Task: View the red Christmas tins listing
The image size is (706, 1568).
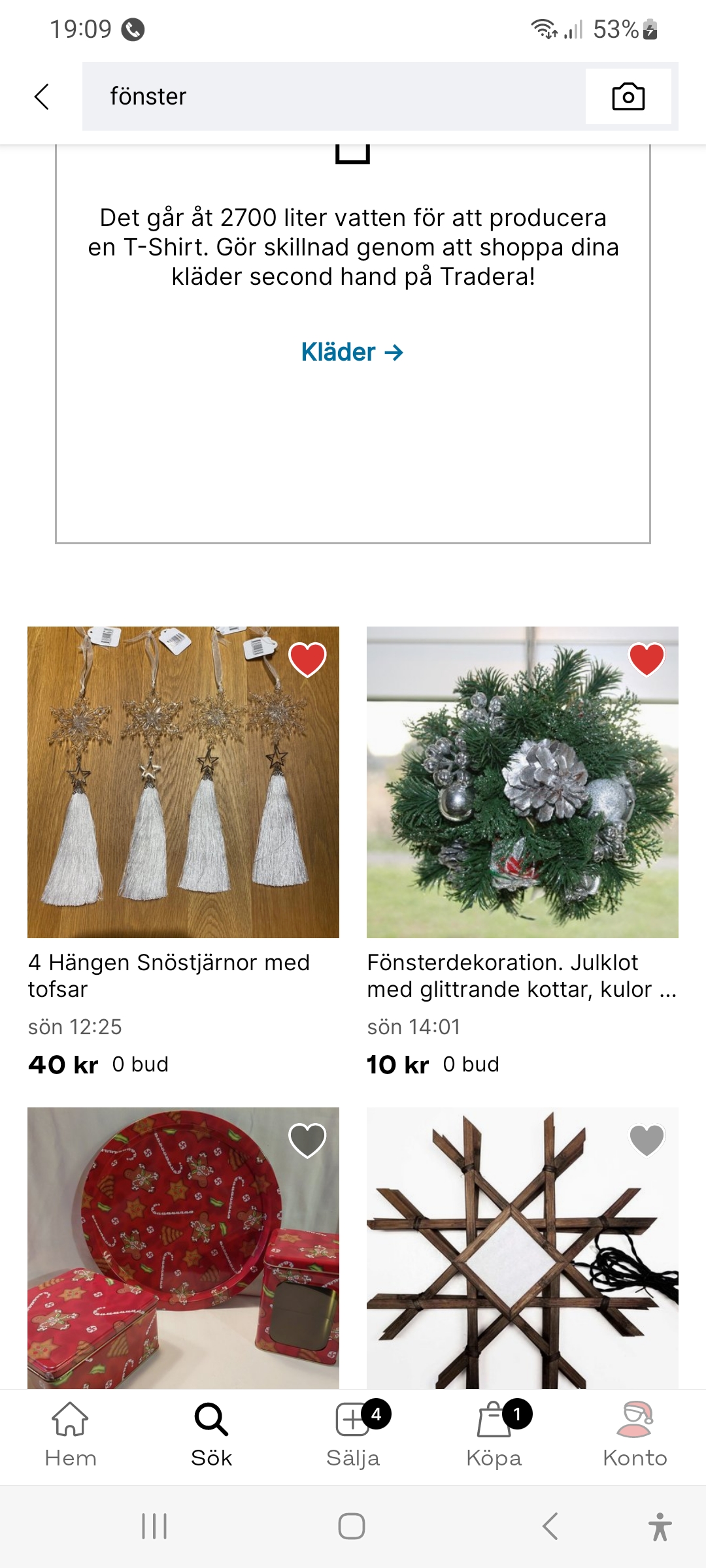Action: 183,1248
